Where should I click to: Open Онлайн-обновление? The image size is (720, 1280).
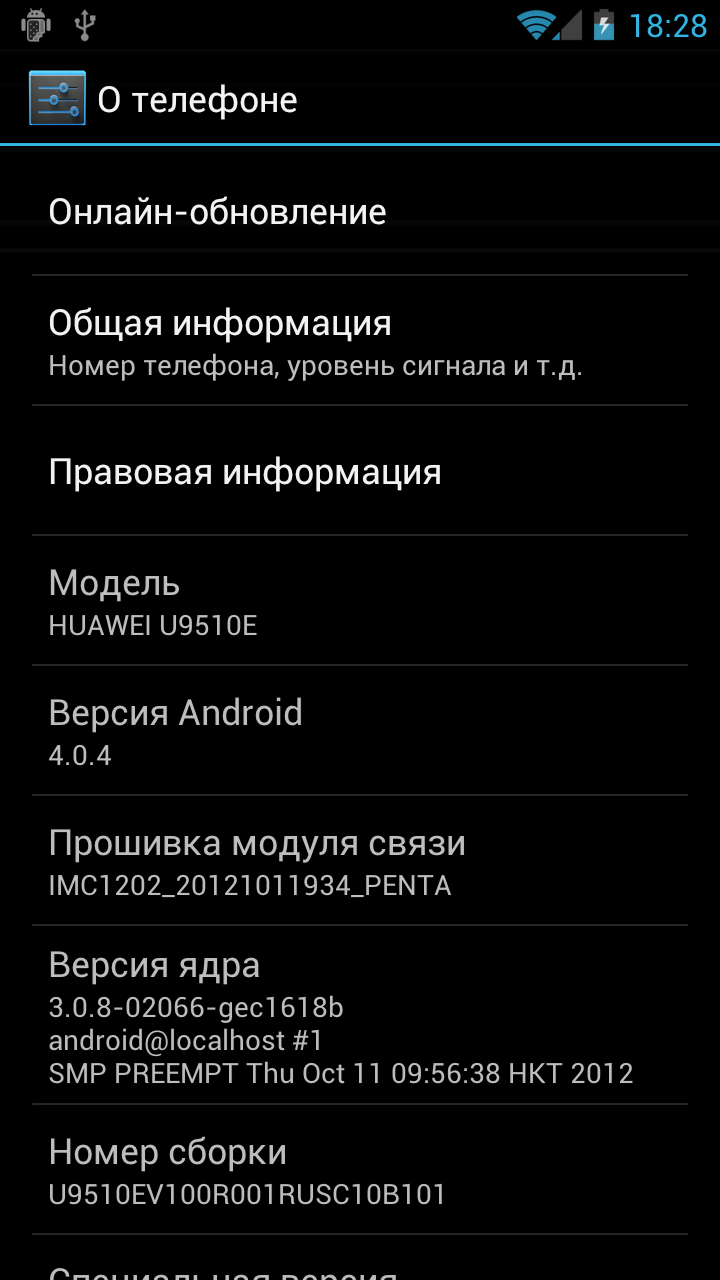359,212
